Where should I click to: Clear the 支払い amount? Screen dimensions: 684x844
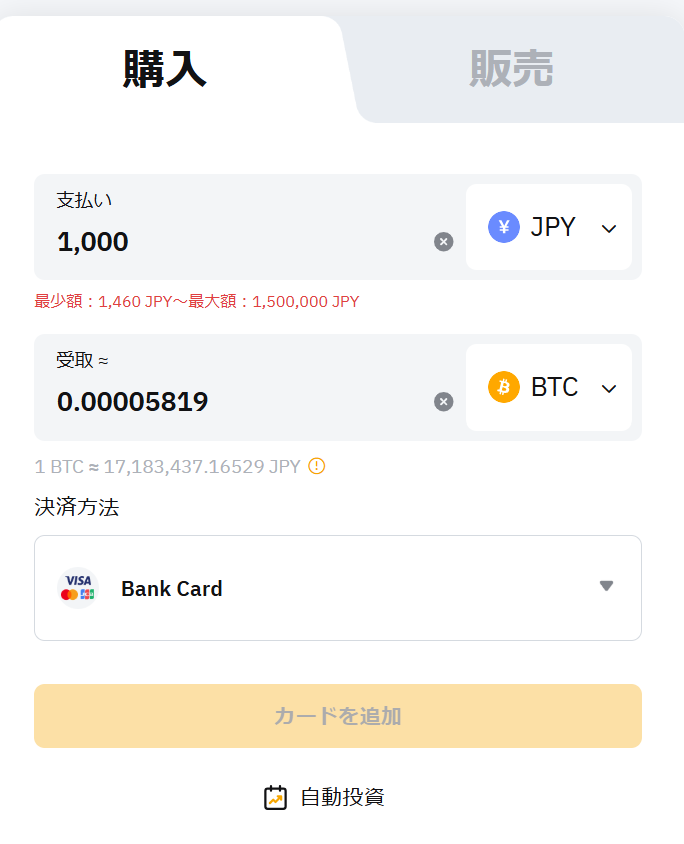(444, 241)
